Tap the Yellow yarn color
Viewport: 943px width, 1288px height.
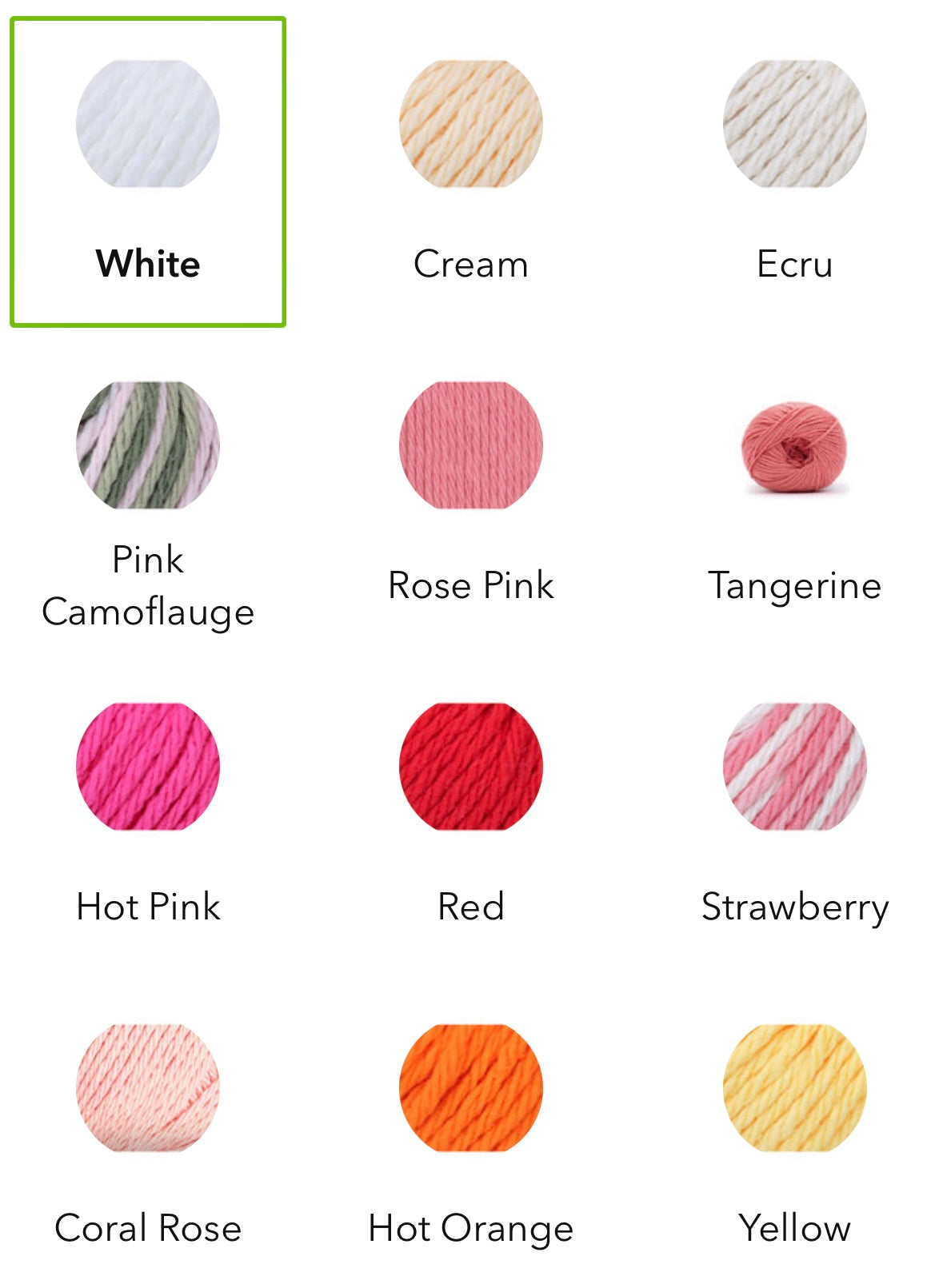point(794,1088)
